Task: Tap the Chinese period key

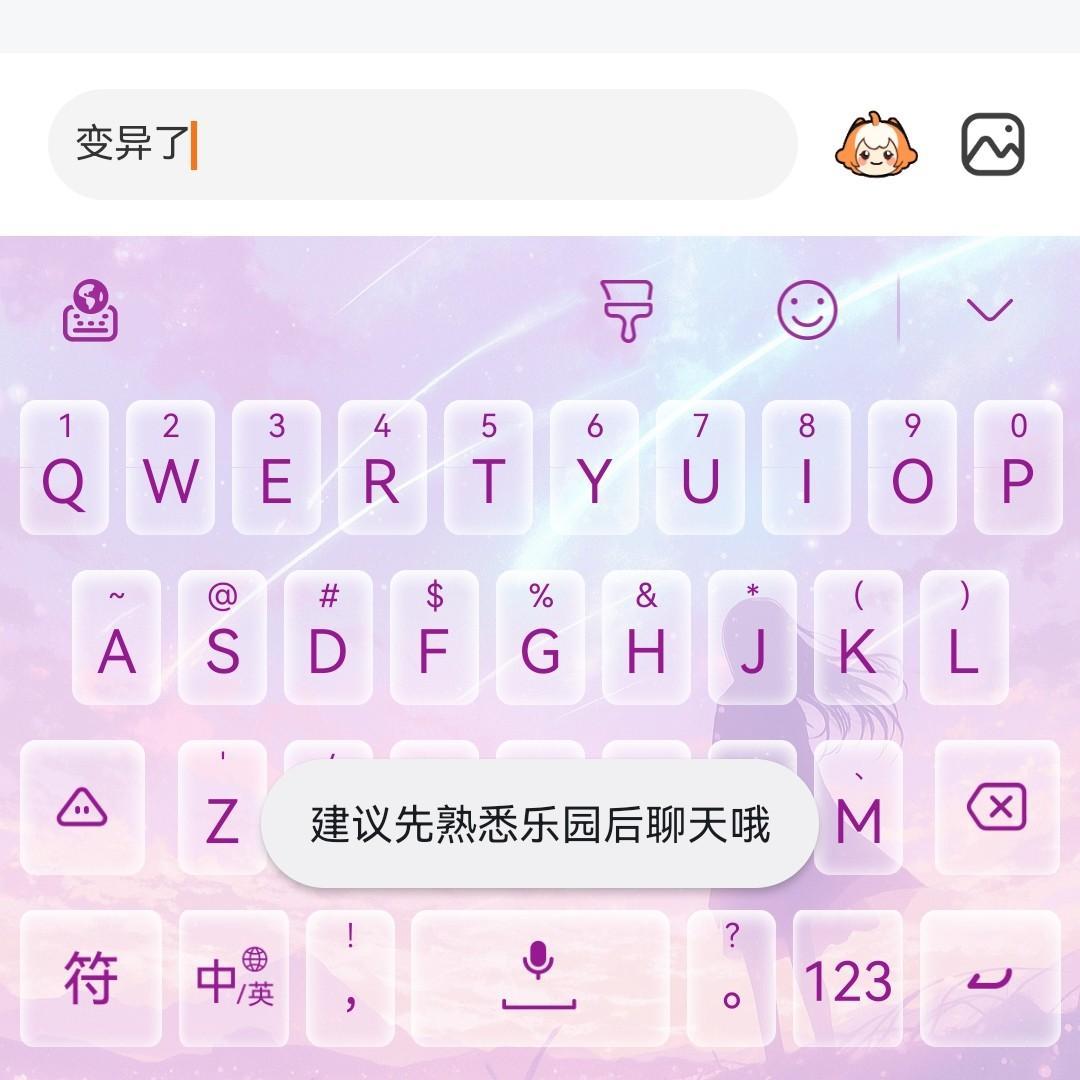Action: (x=731, y=978)
